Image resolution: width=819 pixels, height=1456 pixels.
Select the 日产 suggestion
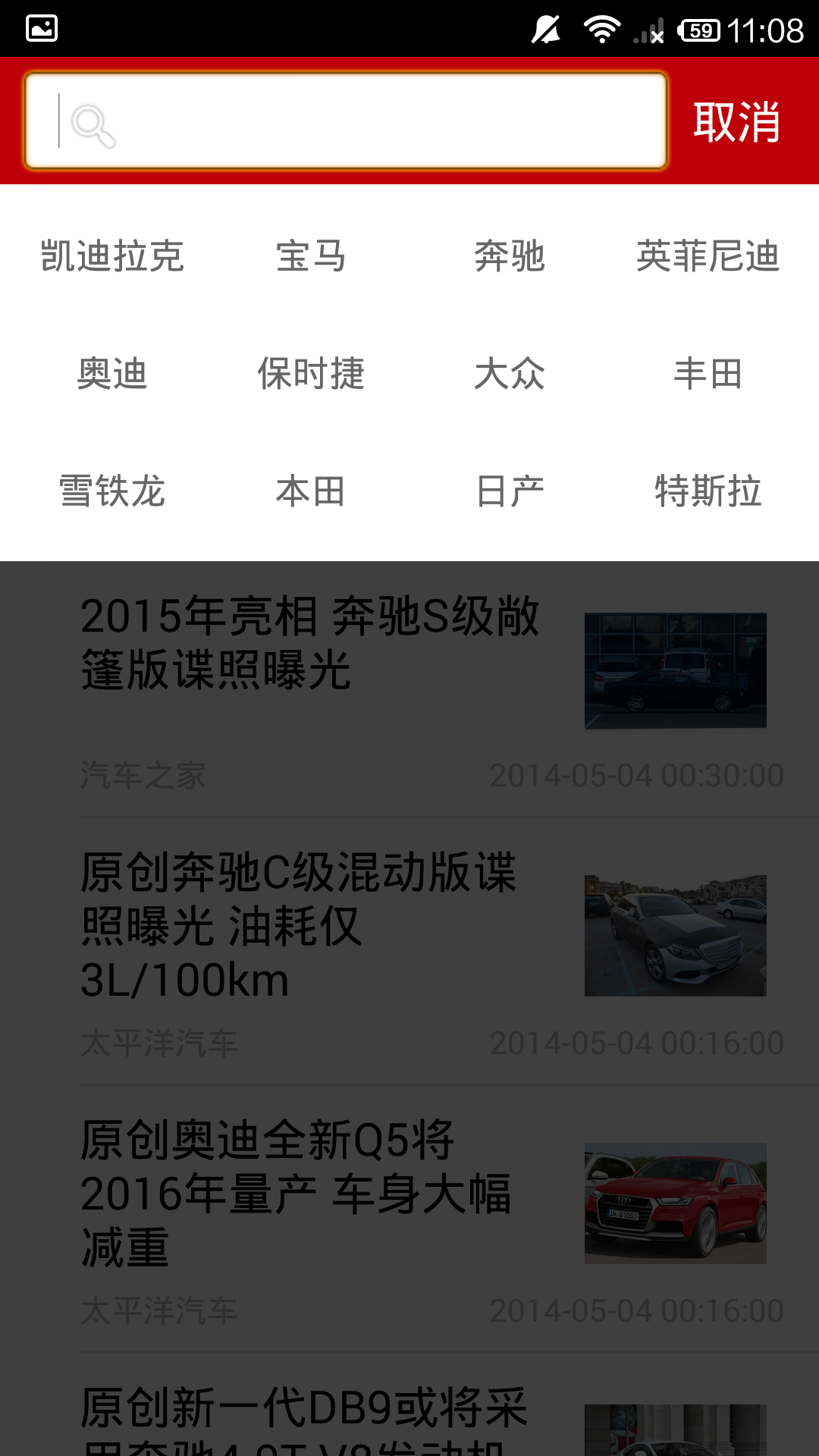click(510, 491)
